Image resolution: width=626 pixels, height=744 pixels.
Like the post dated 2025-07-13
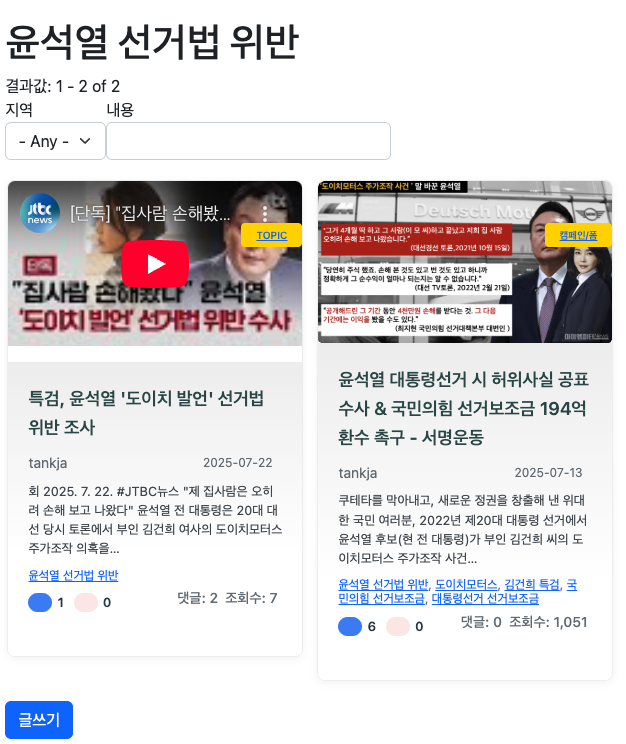click(350, 626)
